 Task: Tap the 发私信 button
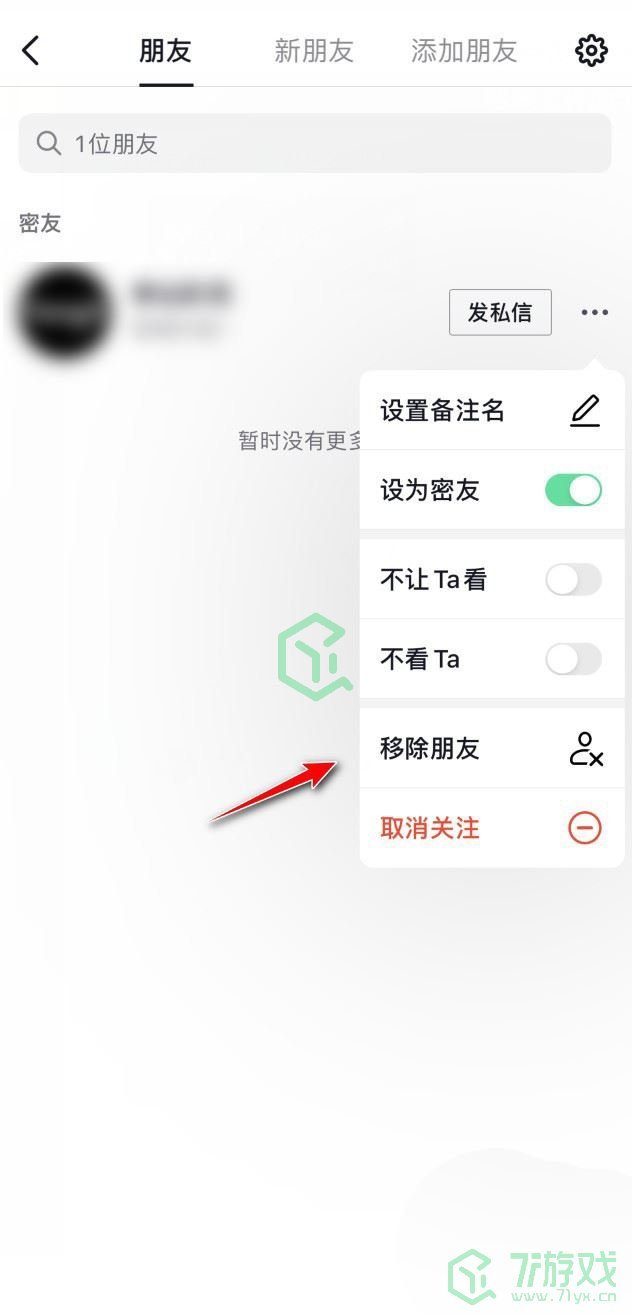[500, 313]
